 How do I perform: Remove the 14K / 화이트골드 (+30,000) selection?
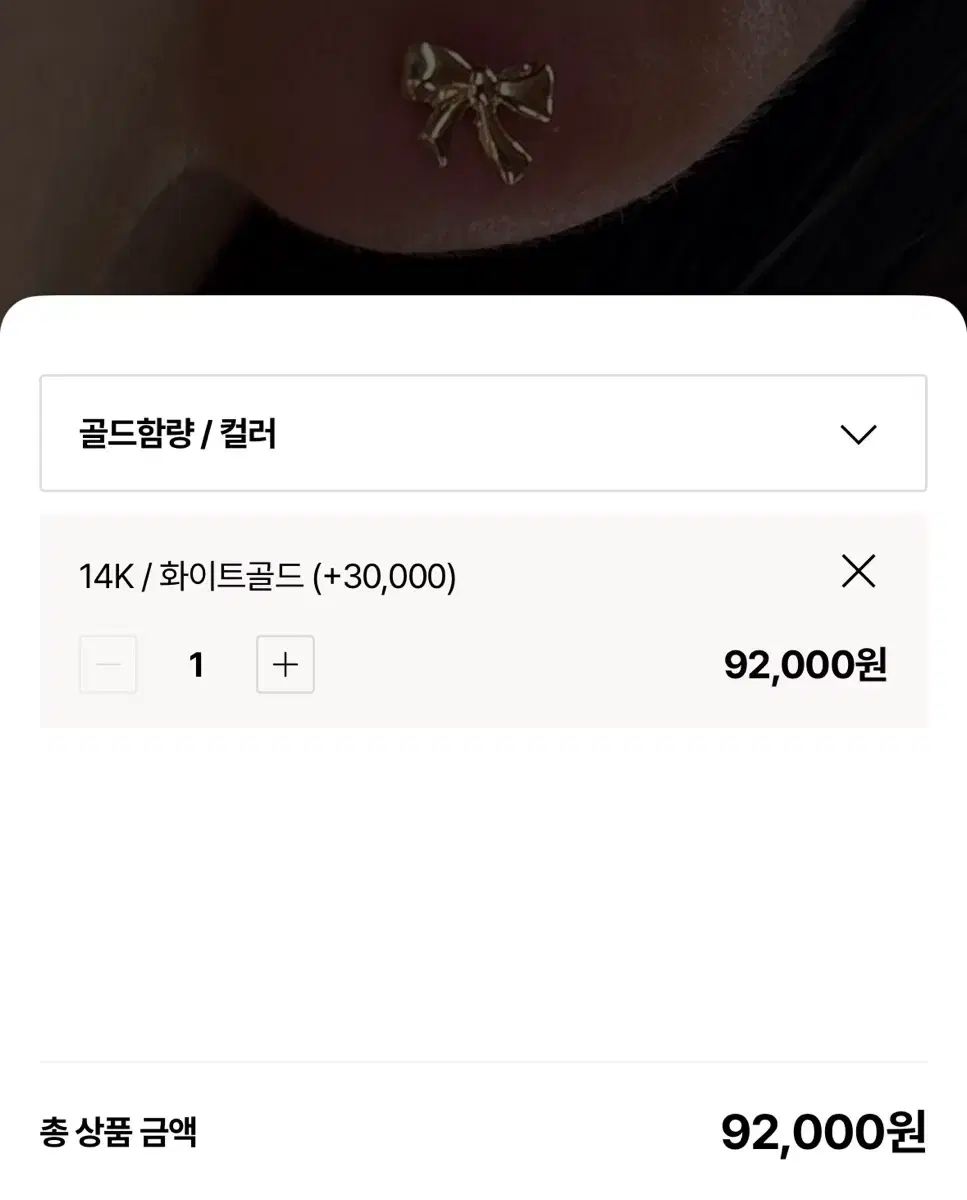click(858, 571)
